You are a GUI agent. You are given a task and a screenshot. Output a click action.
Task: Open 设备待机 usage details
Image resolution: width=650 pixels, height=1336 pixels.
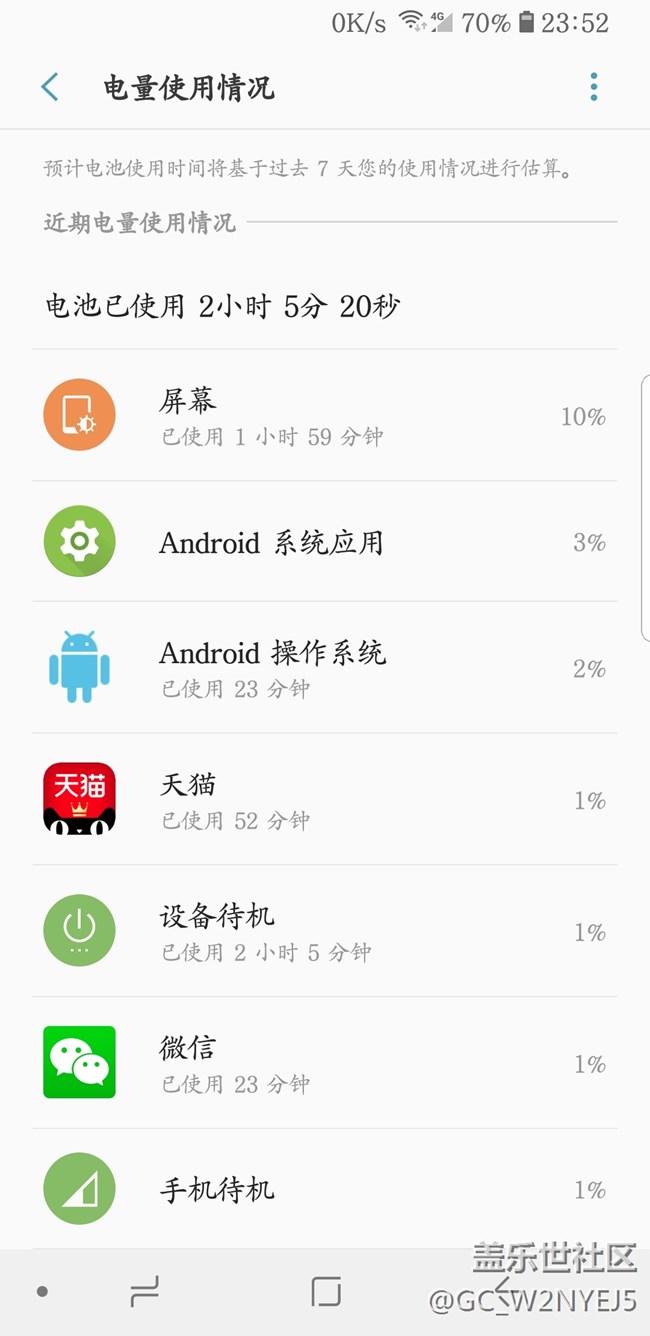(324, 931)
